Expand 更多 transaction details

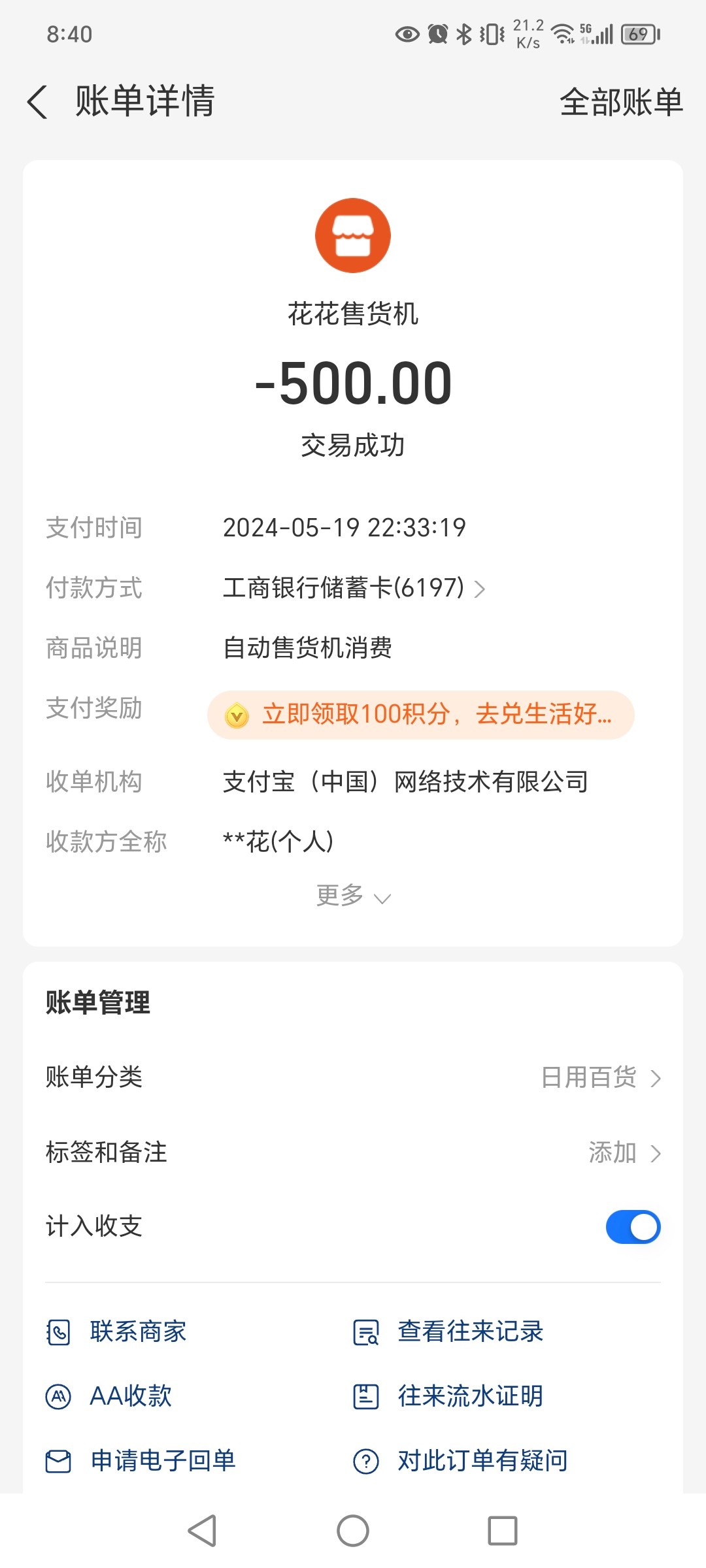353,896
